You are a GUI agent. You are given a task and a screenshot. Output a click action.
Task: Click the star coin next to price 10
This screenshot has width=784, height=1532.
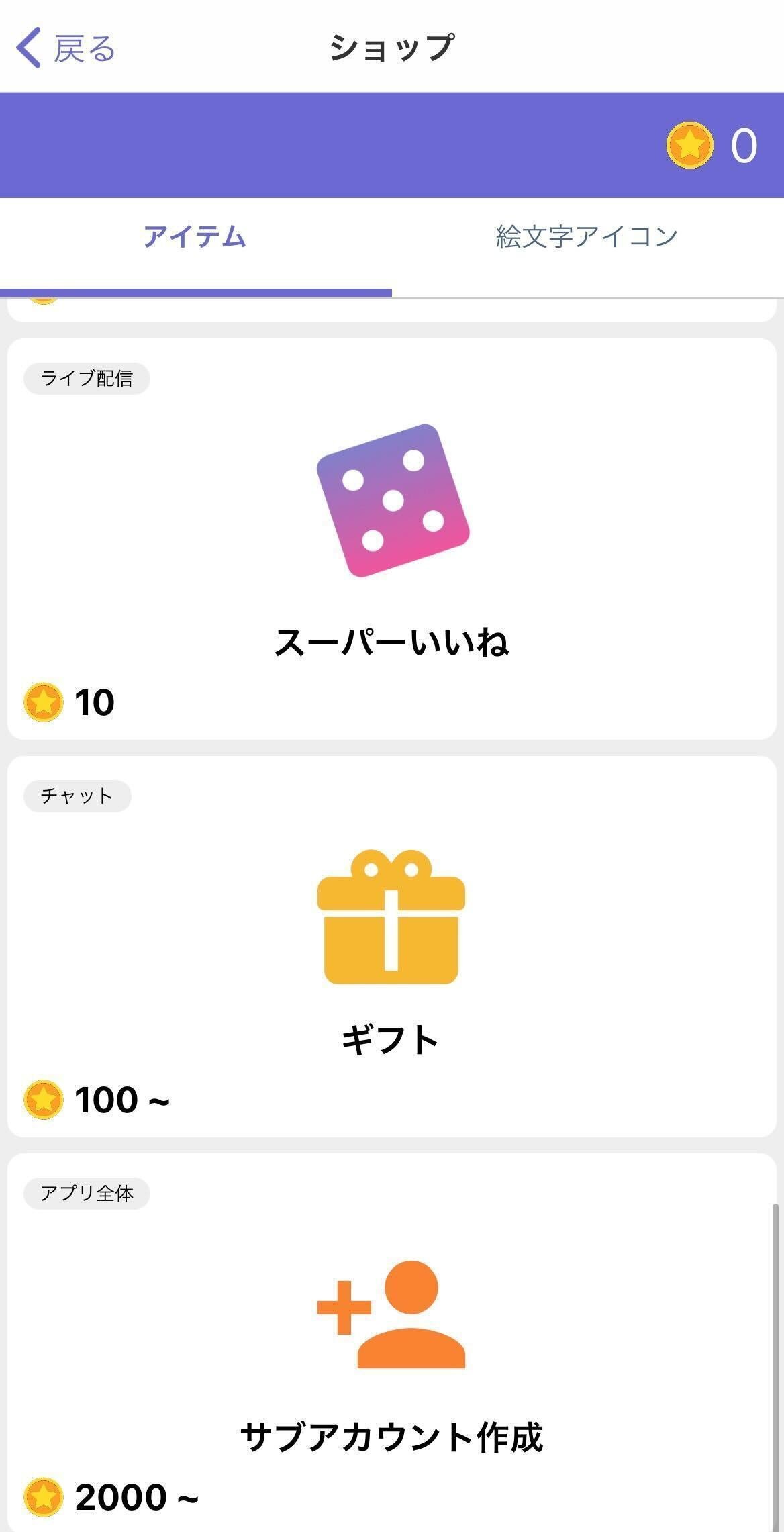click(x=42, y=702)
